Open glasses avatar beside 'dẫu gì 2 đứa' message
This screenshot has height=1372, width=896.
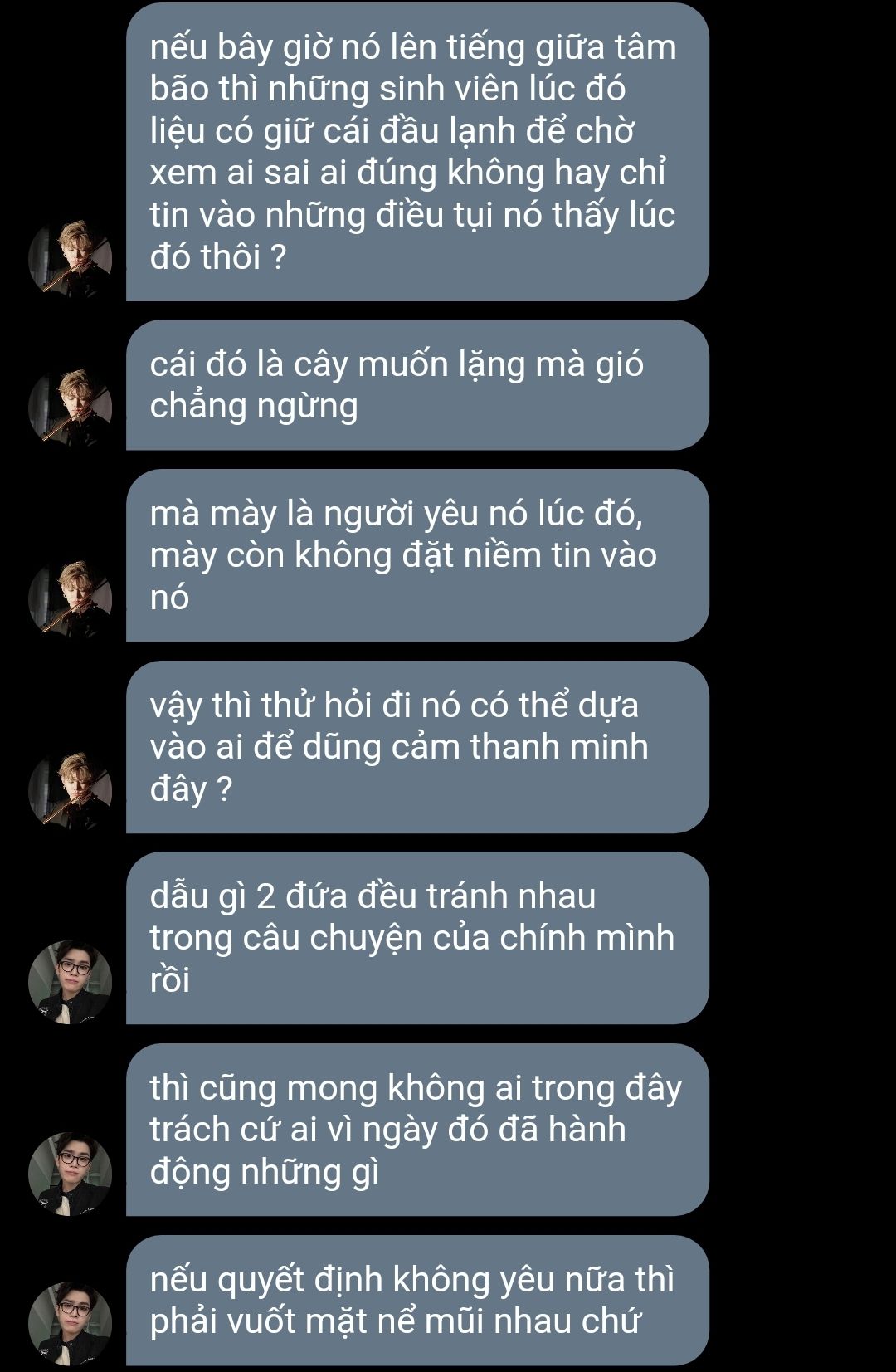point(71,983)
